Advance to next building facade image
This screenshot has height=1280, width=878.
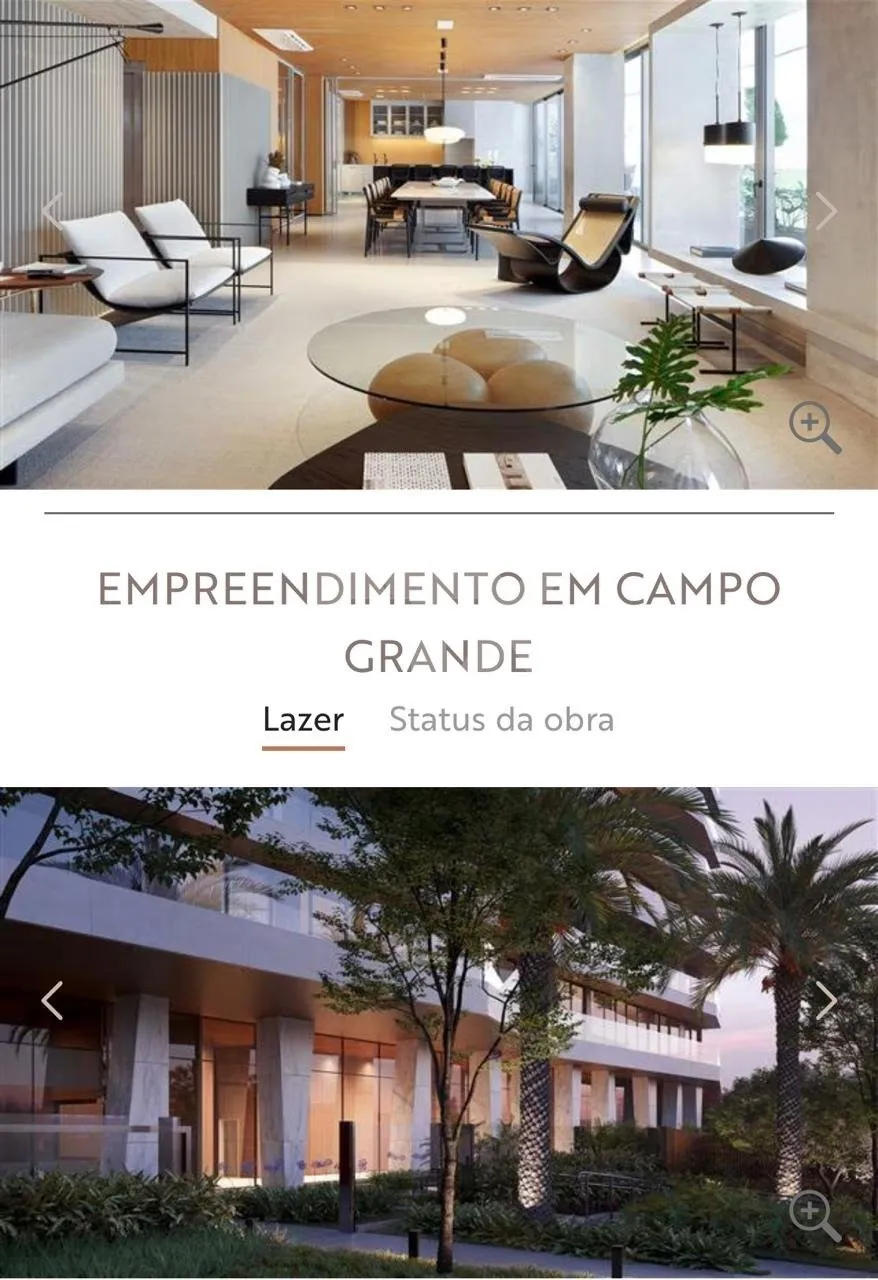825,1000
